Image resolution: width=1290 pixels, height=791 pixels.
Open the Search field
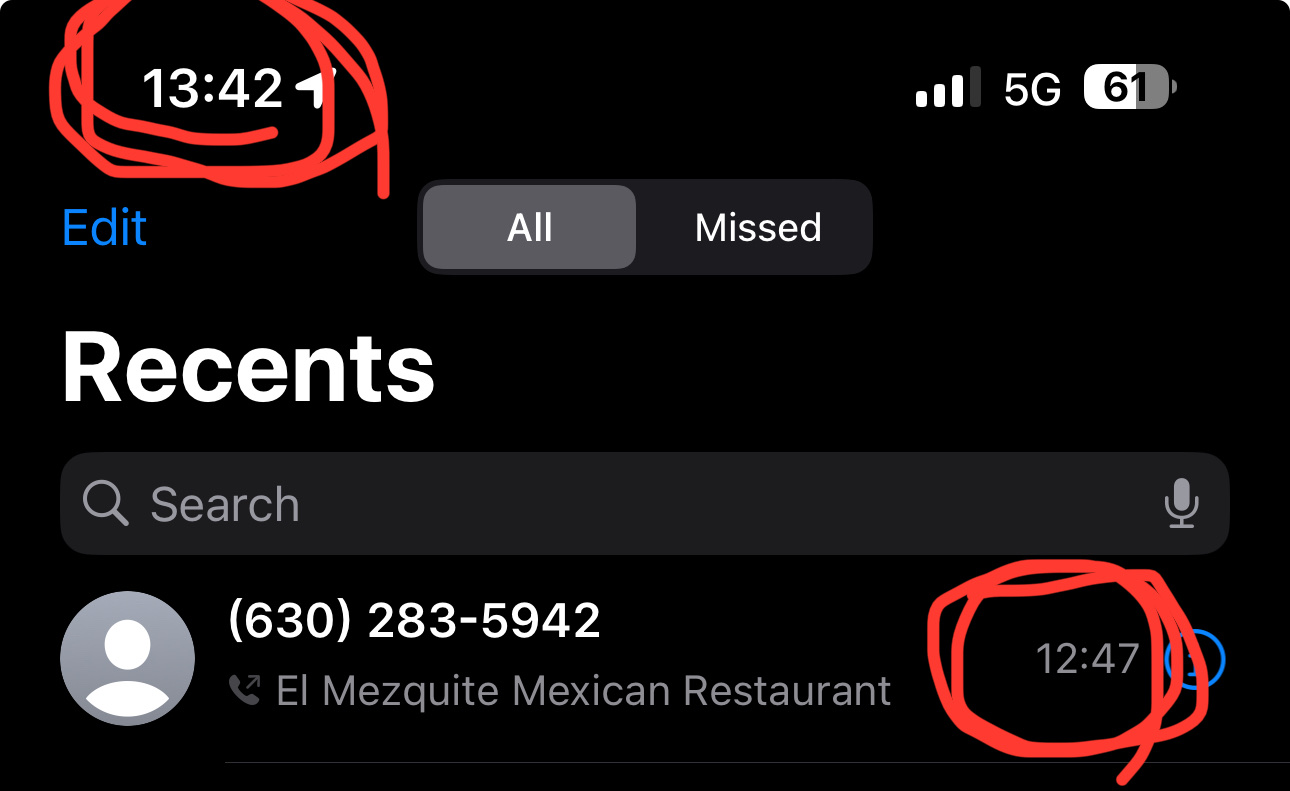(x=600, y=504)
